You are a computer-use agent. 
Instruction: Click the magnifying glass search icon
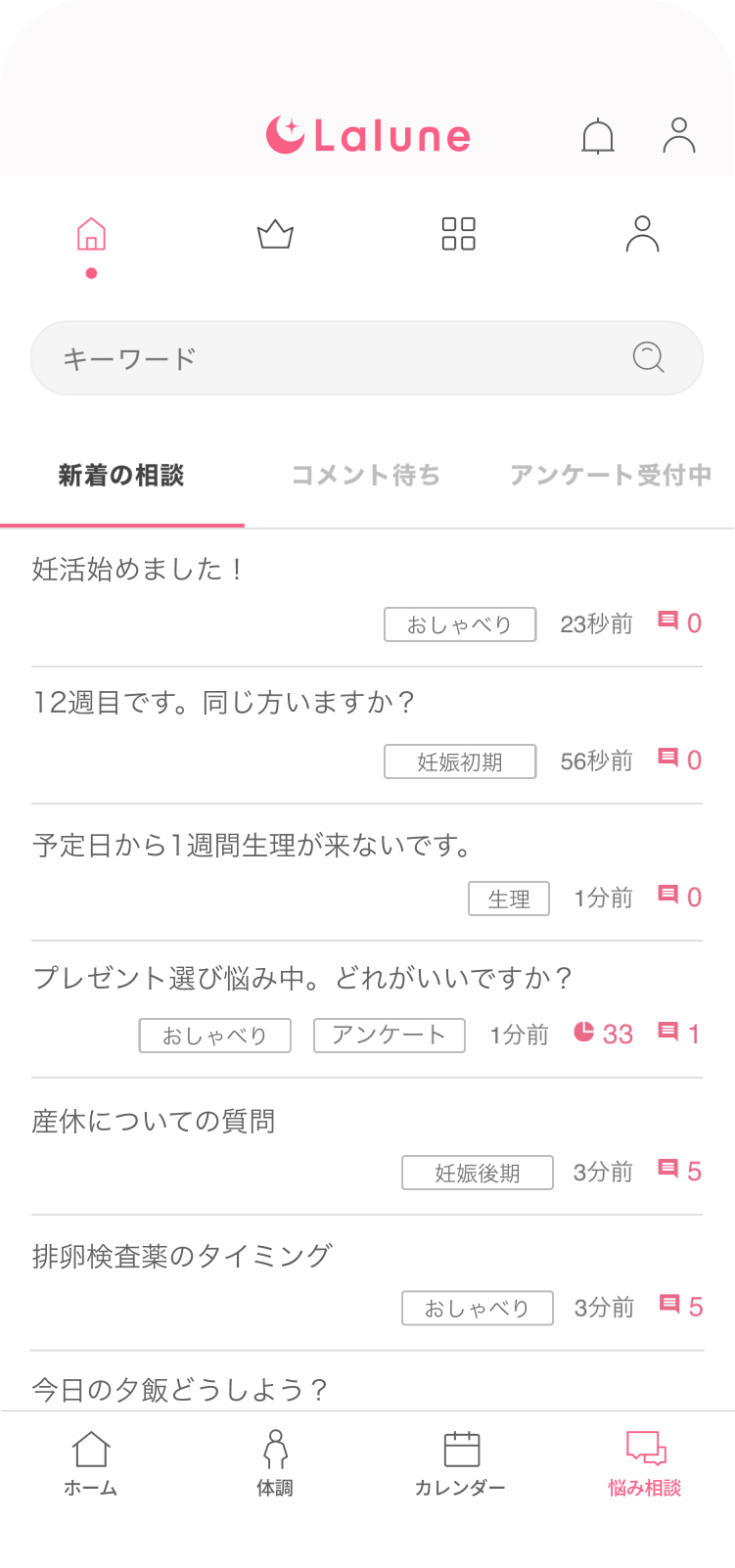tap(648, 358)
